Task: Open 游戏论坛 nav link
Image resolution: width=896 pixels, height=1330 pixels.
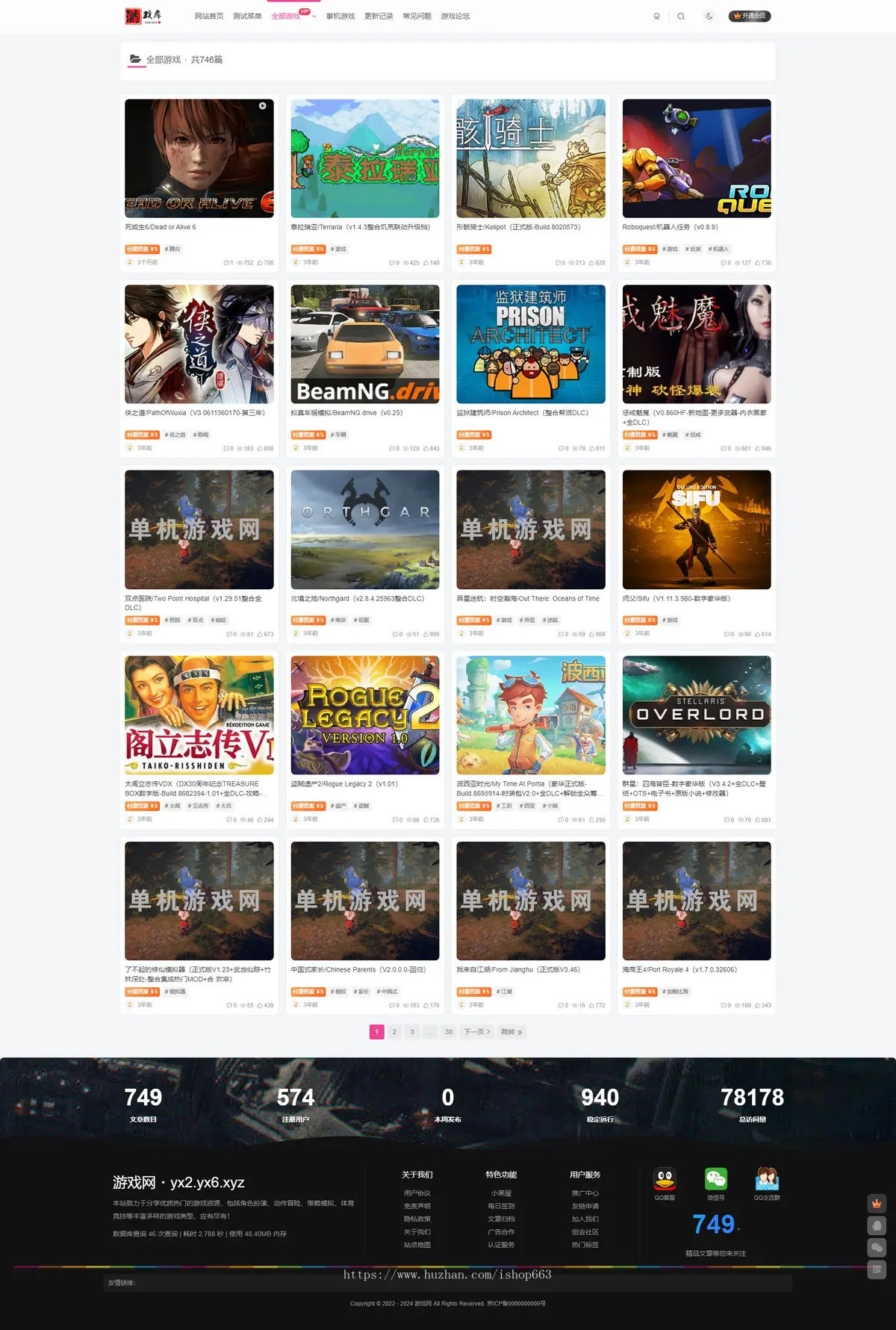Action: tap(455, 16)
